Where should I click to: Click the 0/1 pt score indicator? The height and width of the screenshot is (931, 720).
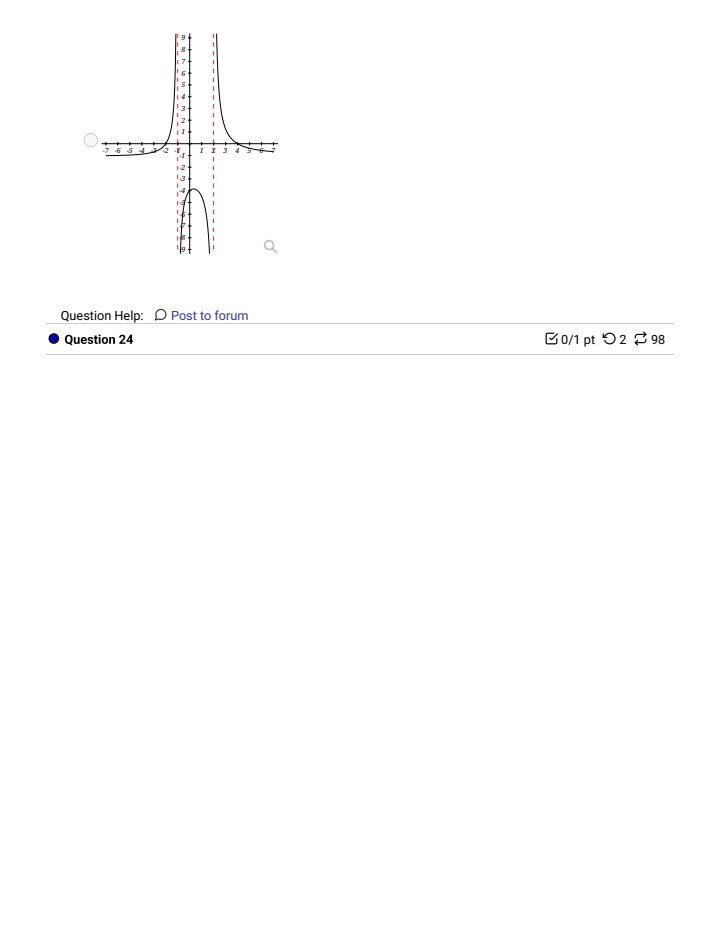pos(571,339)
